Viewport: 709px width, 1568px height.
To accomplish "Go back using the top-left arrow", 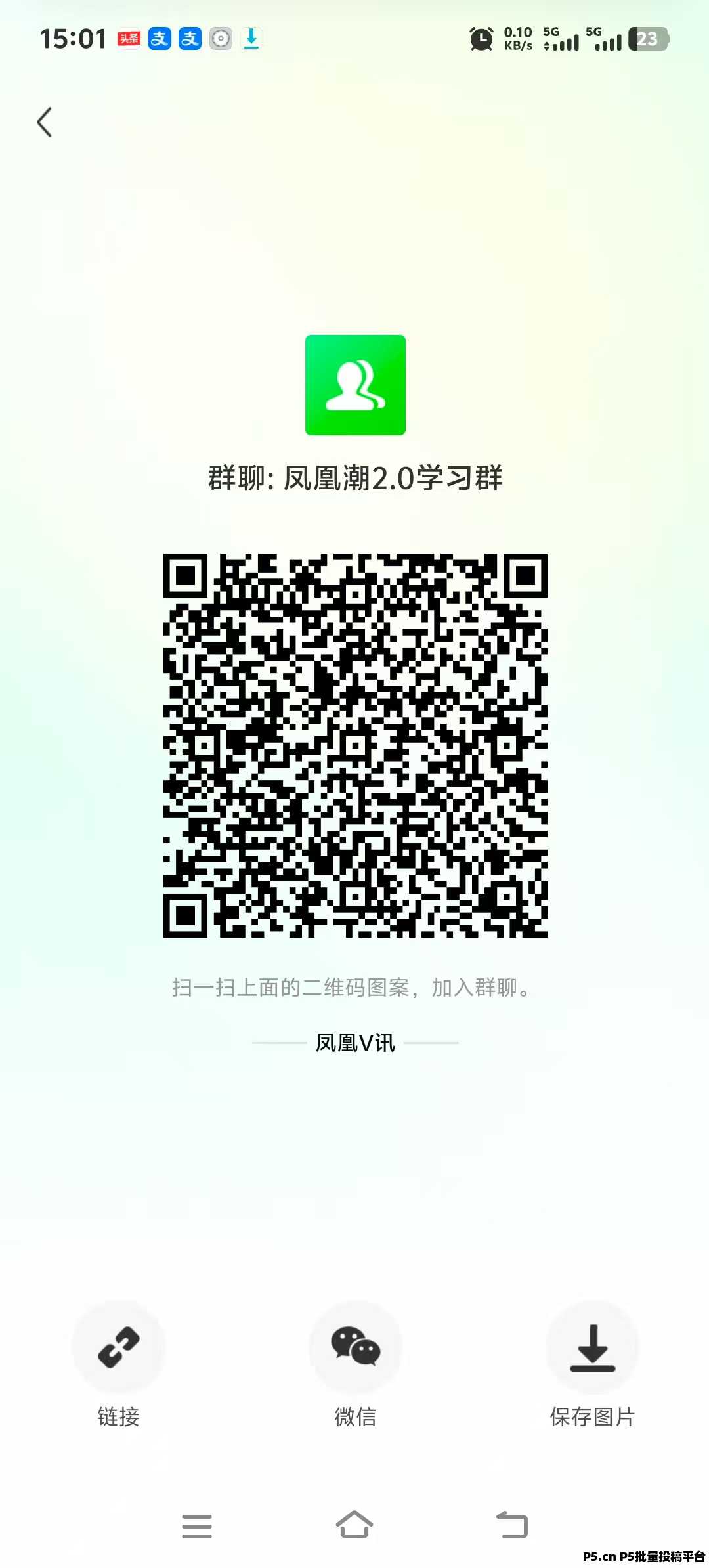I will coord(44,122).
